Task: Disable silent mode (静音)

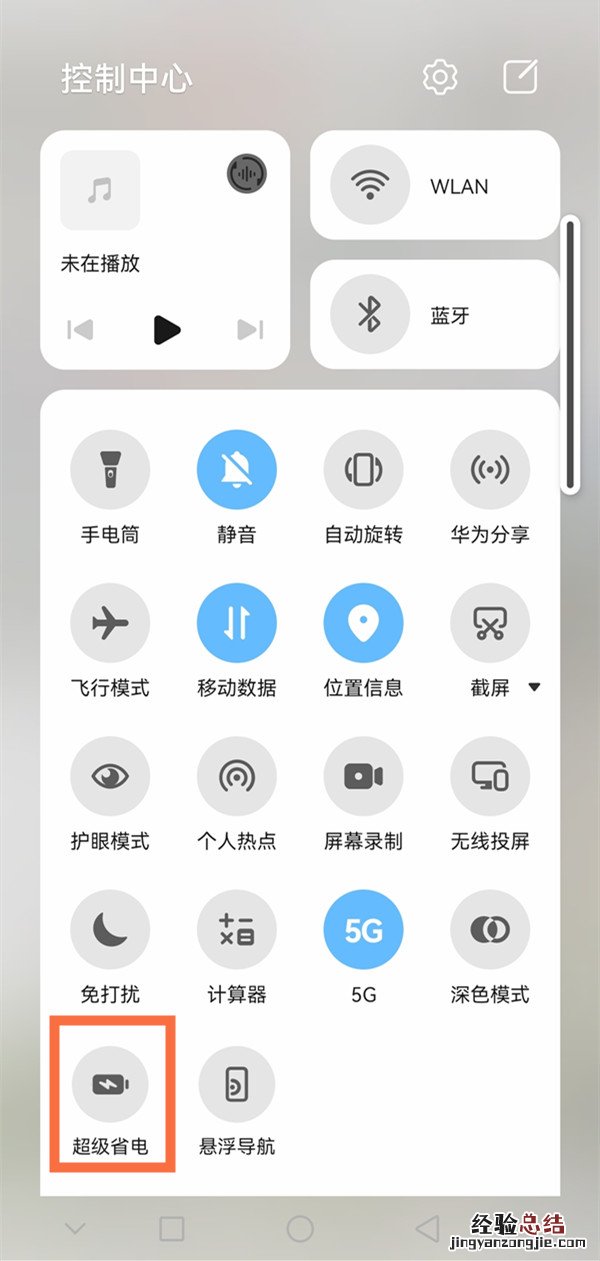Action: pos(237,469)
